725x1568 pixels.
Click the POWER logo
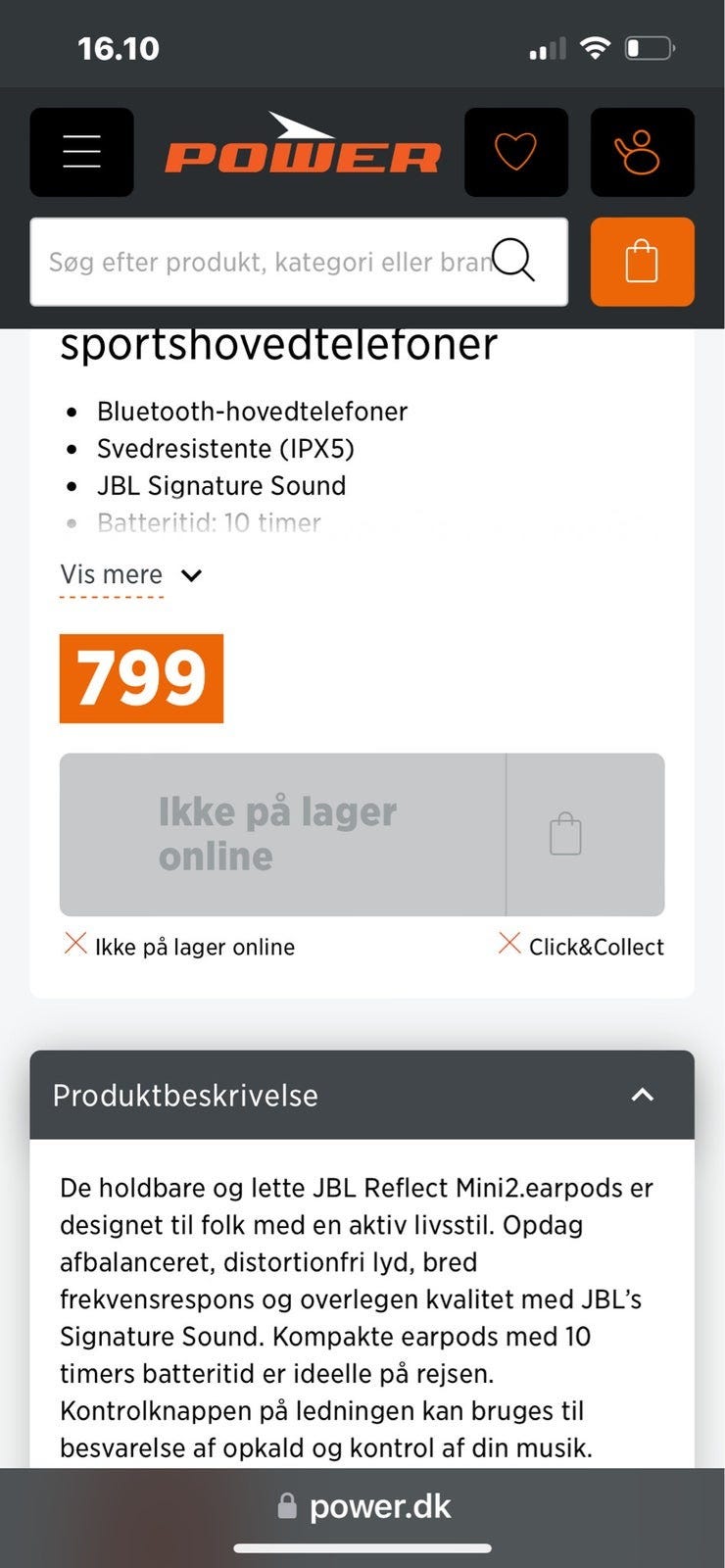pyautogui.click(x=300, y=152)
